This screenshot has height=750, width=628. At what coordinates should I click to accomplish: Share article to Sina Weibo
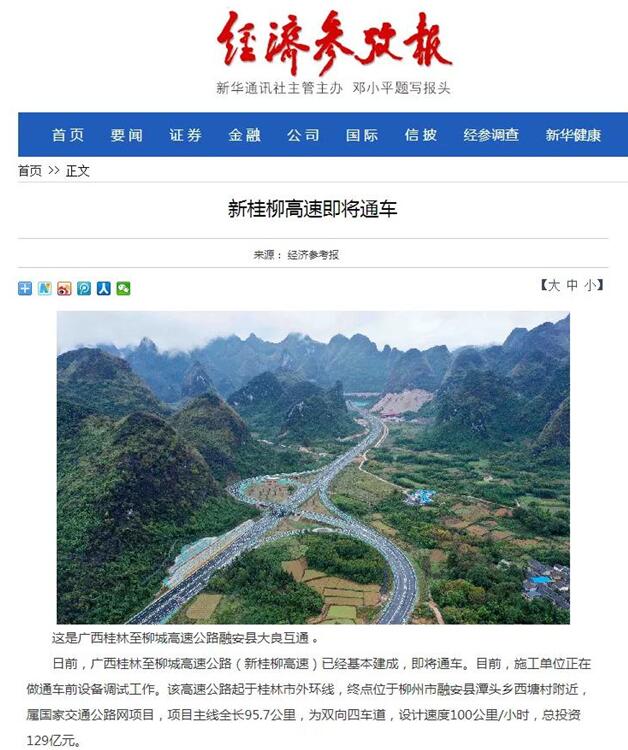[64, 288]
